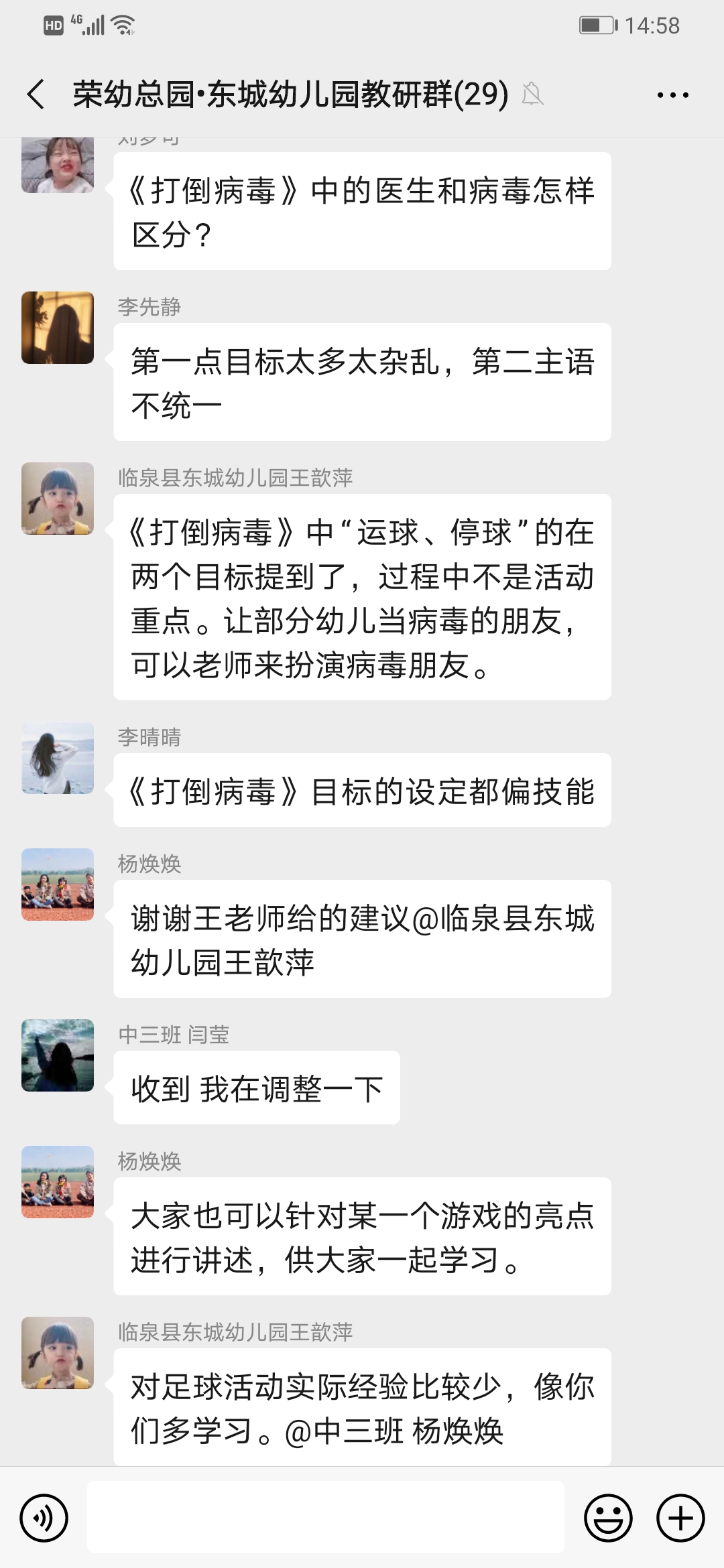
Task: Tap 杨焕焕's avatar beside 大家也可以针对 message
Action: (58, 1182)
